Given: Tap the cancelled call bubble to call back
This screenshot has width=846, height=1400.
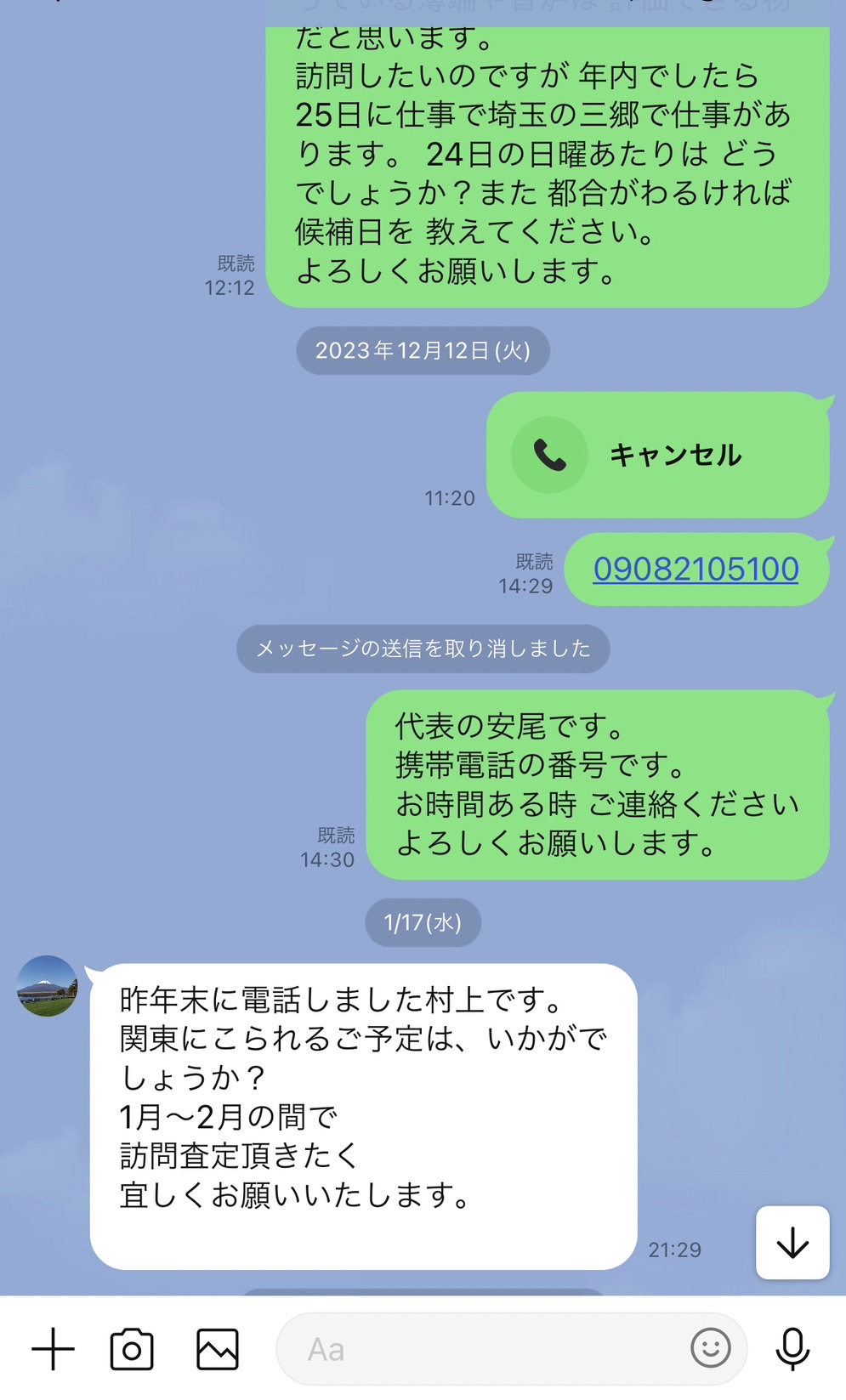Looking at the screenshot, I should (x=656, y=455).
